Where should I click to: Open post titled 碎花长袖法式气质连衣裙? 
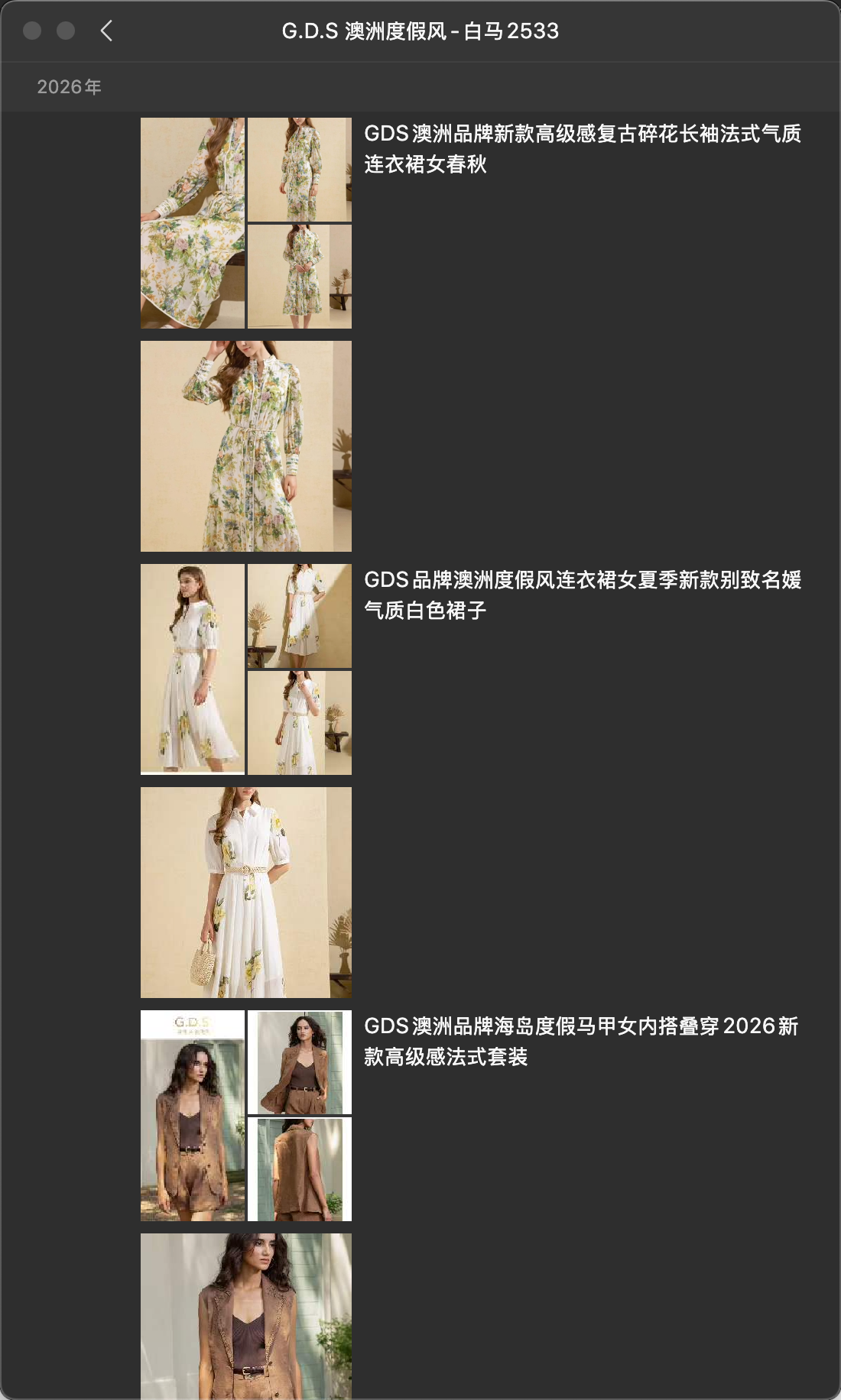pyautogui.click(x=581, y=149)
